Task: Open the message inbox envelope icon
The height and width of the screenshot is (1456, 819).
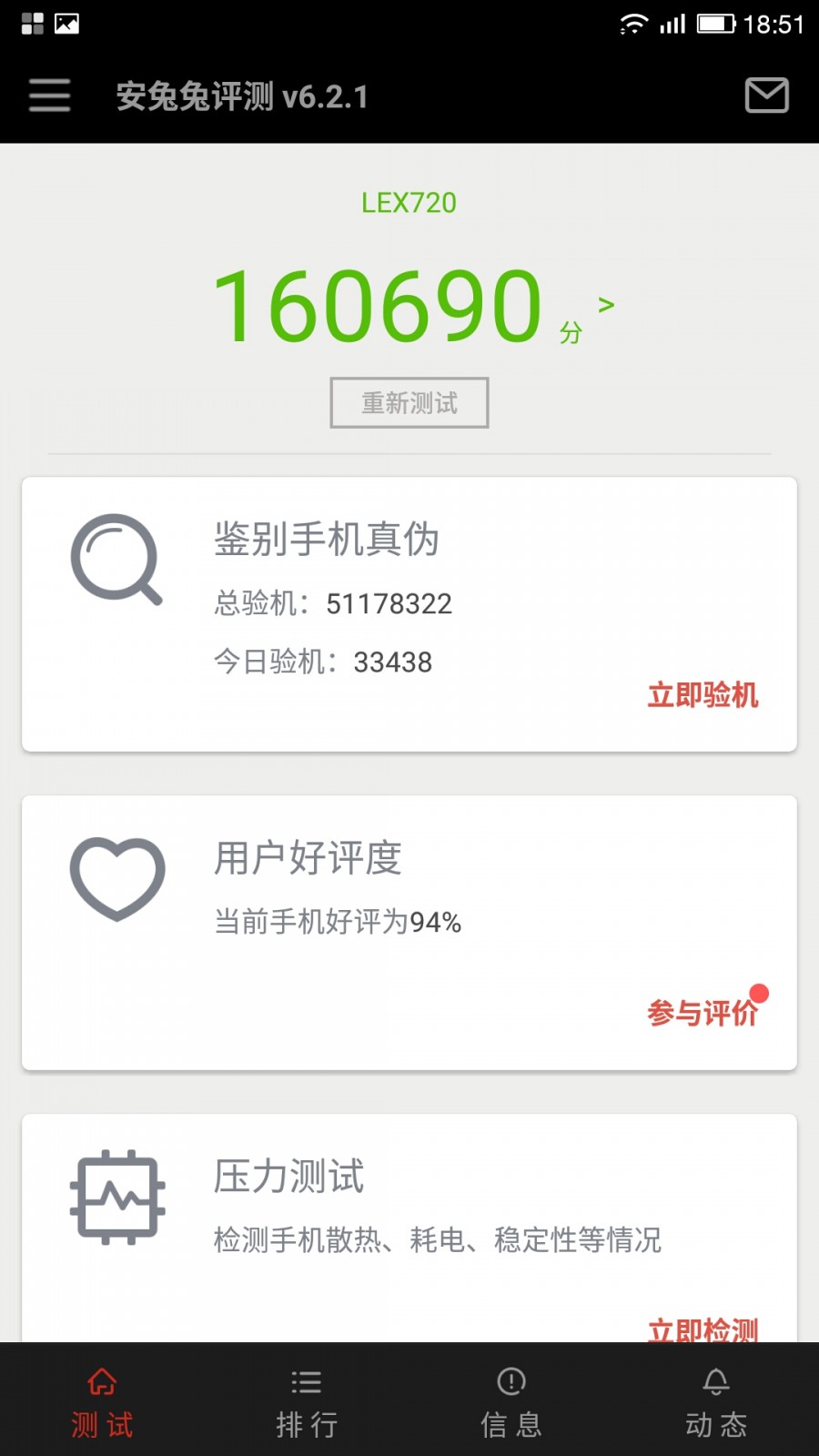Action: pos(765,95)
